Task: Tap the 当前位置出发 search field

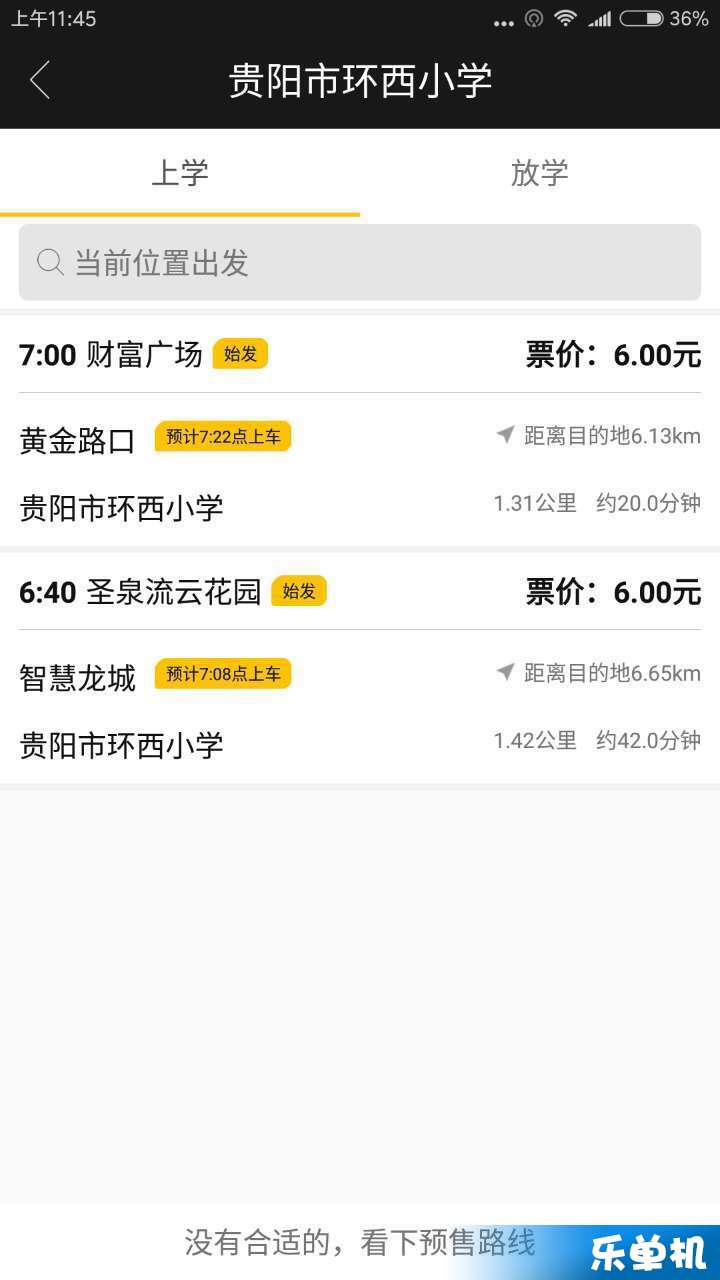Action: point(360,262)
